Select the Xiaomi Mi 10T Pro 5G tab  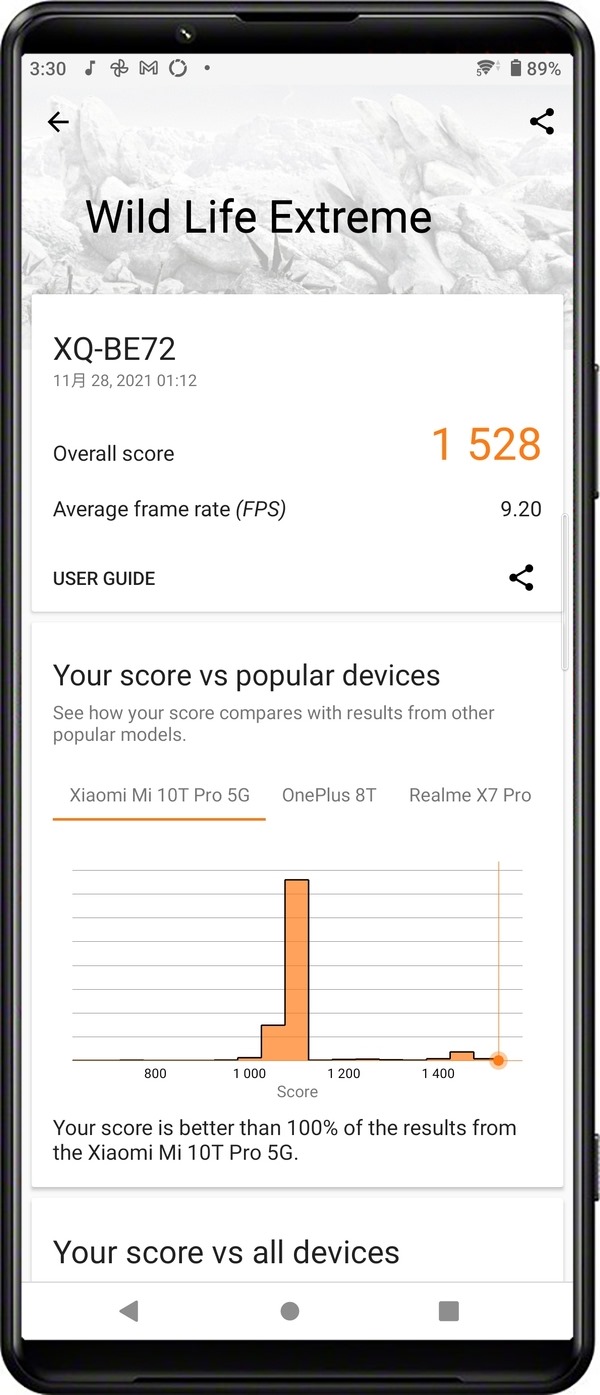159,795
